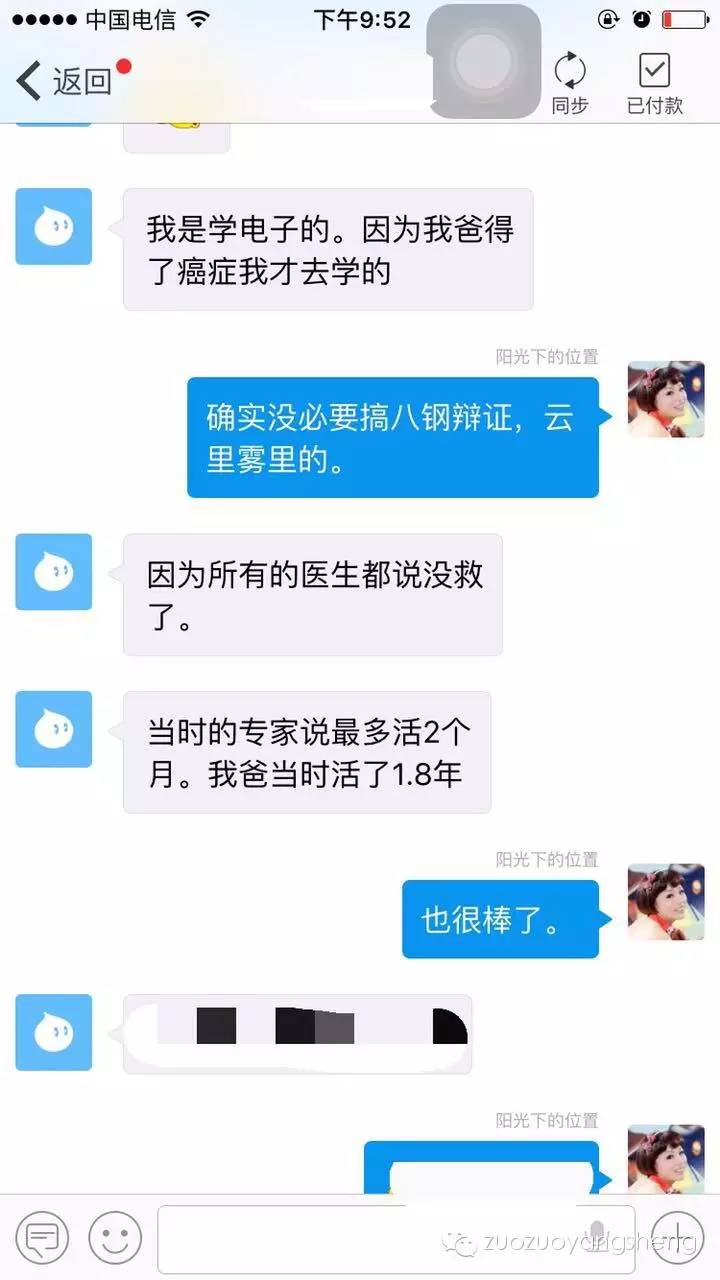
Task: Tap your own profile avatar photo
Action: tap(666, 400)
